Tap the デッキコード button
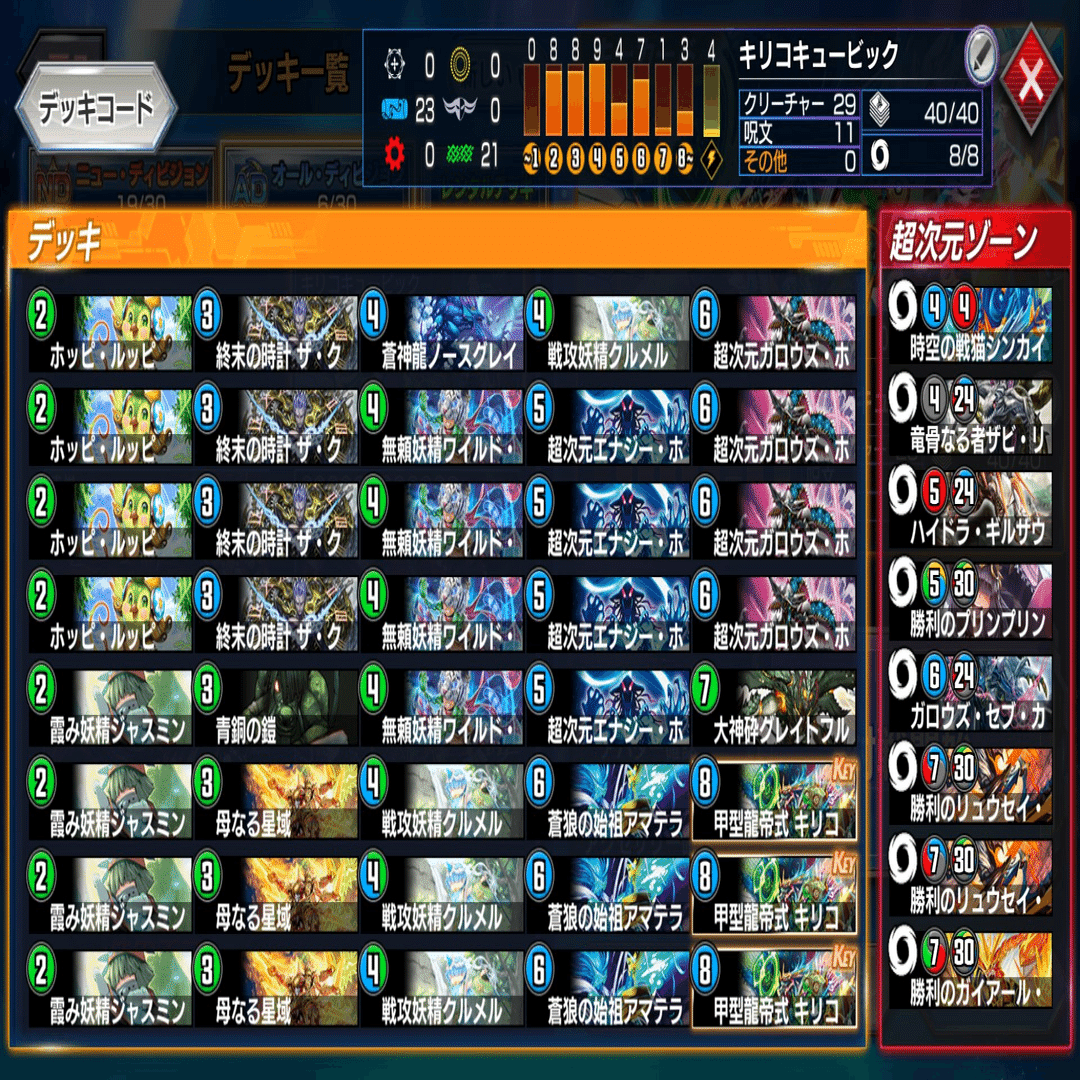 click(x=96, y=108)
